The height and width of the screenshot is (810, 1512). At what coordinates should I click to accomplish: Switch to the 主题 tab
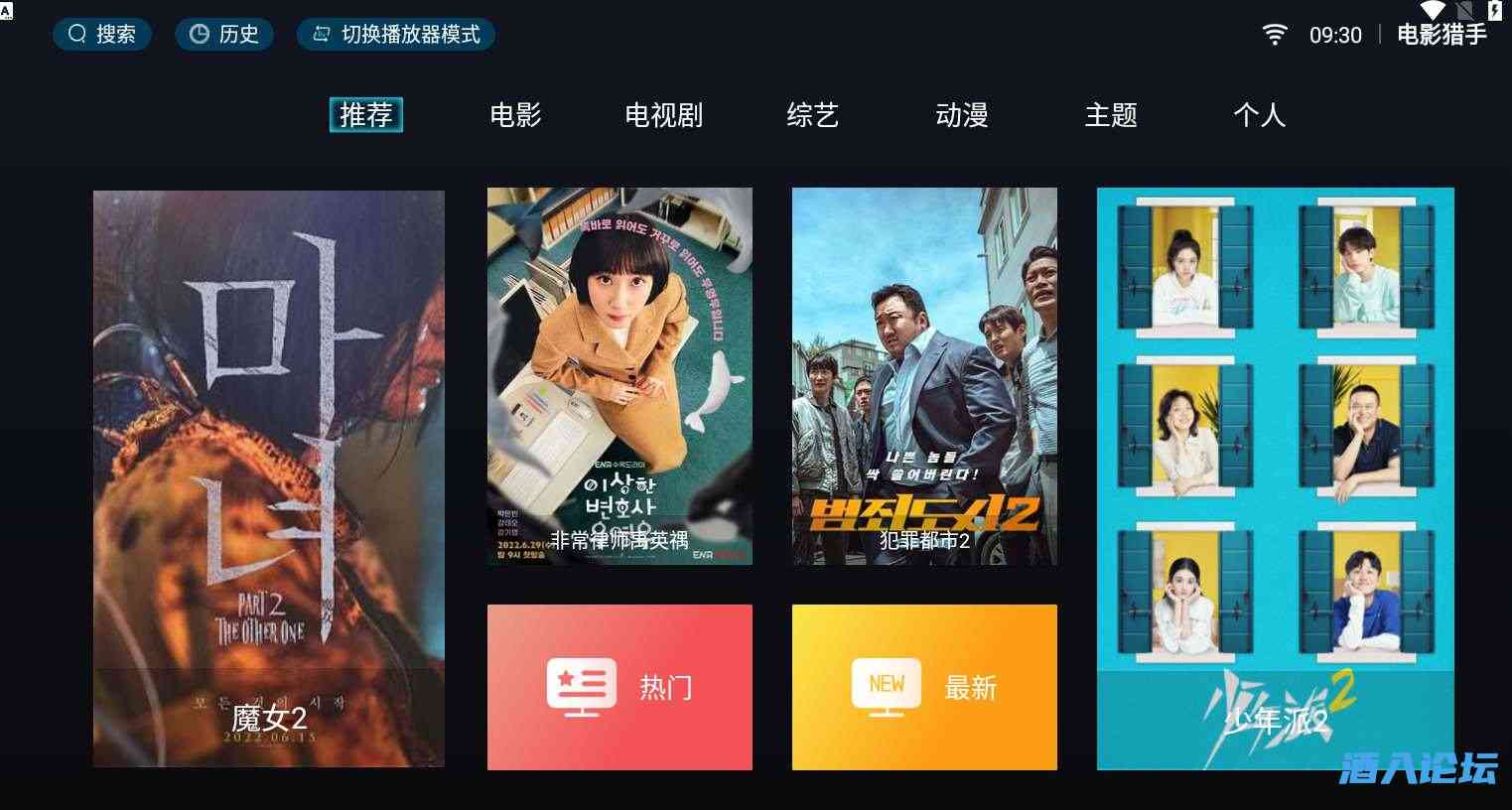(x=1110, y=115)
